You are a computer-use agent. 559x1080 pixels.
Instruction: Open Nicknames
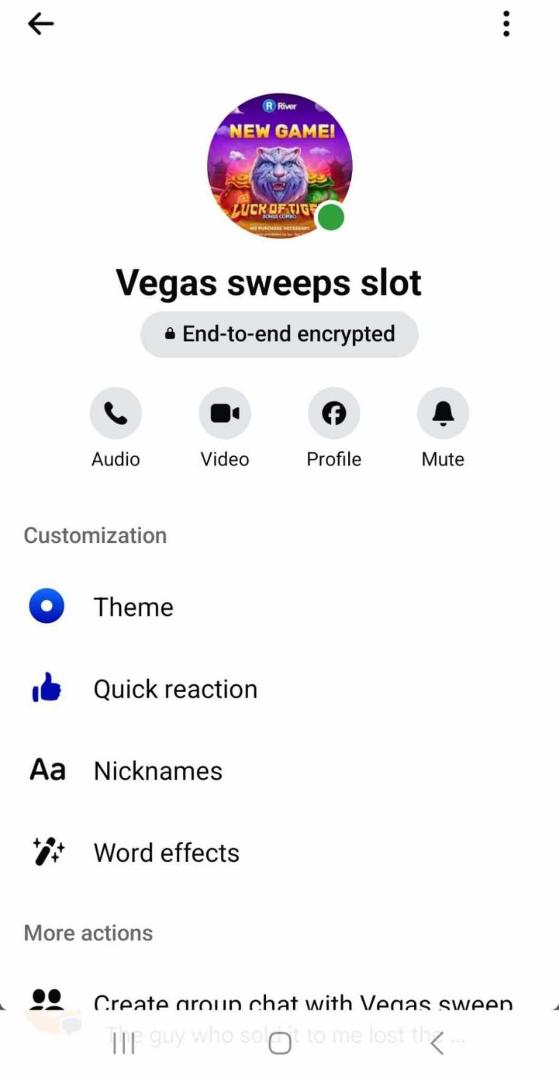tap(280, 770)
